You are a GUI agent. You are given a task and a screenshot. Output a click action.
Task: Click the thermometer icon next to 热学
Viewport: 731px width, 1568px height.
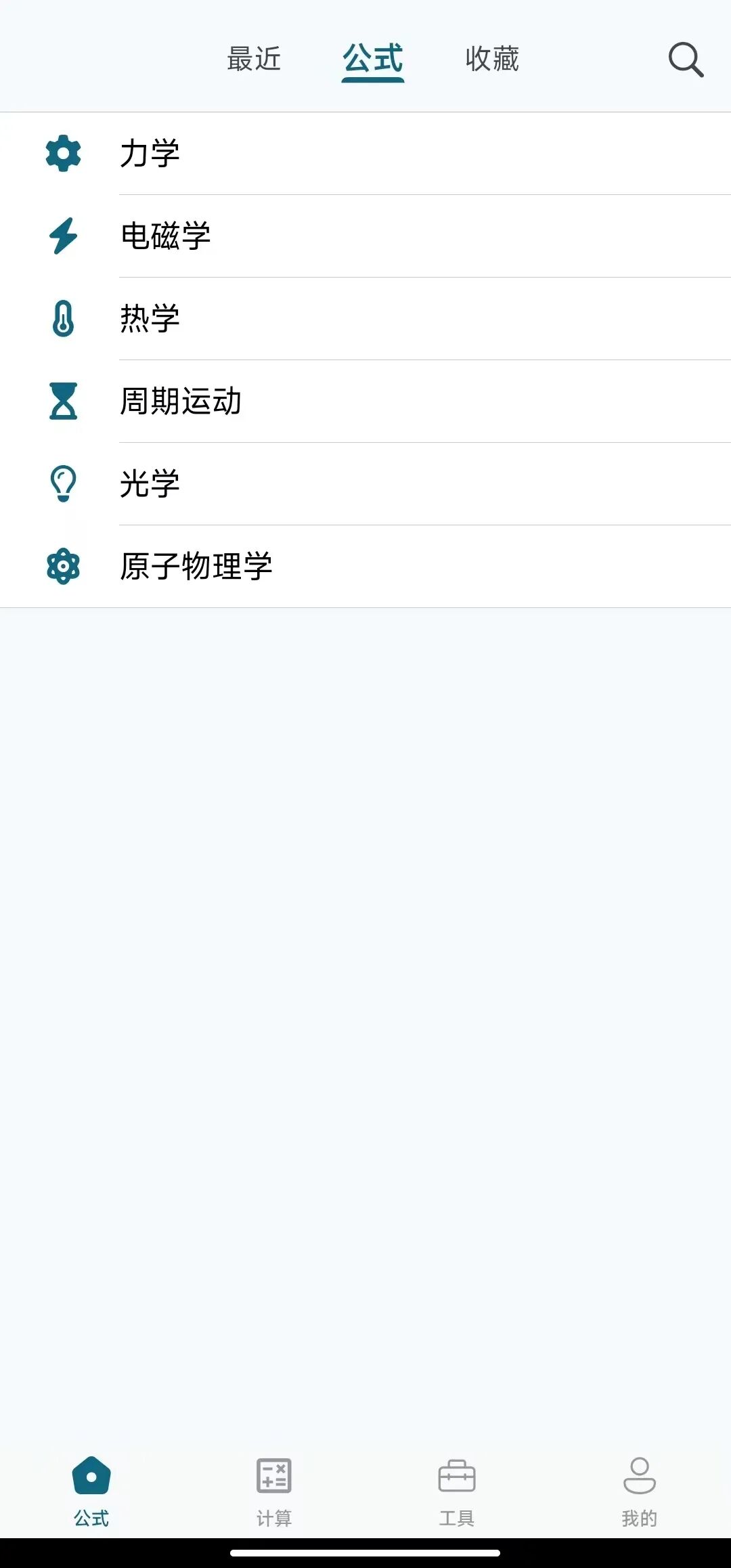coord(63,318)
